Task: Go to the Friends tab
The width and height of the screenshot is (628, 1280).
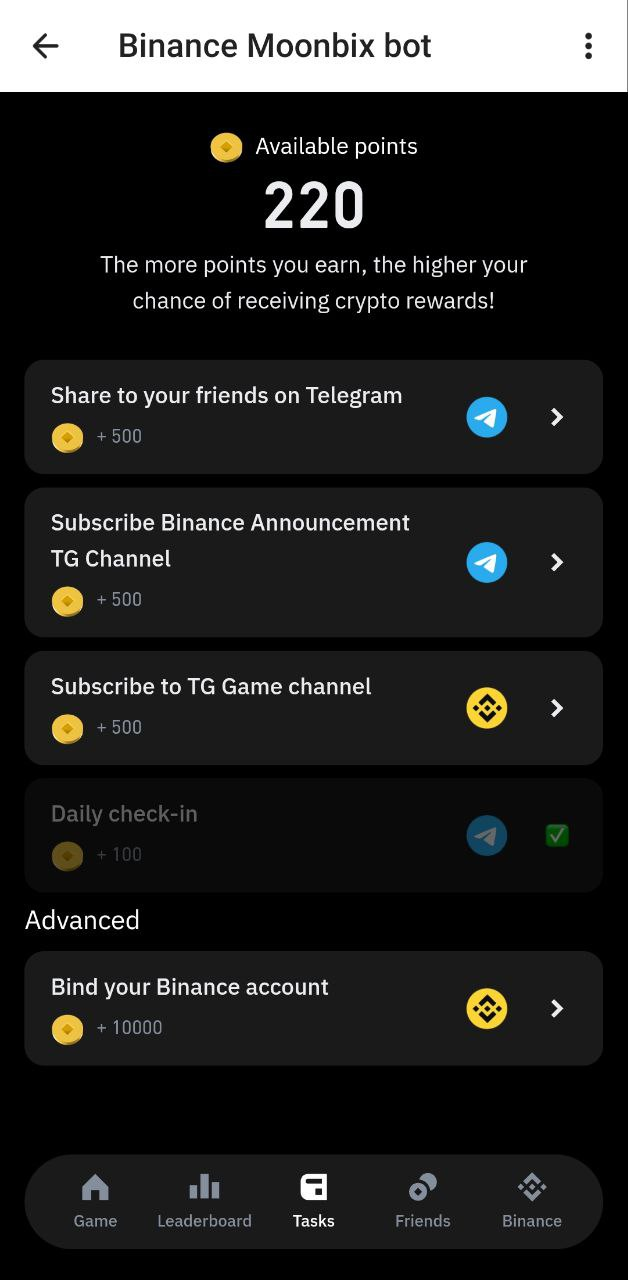Action: 422,1201
